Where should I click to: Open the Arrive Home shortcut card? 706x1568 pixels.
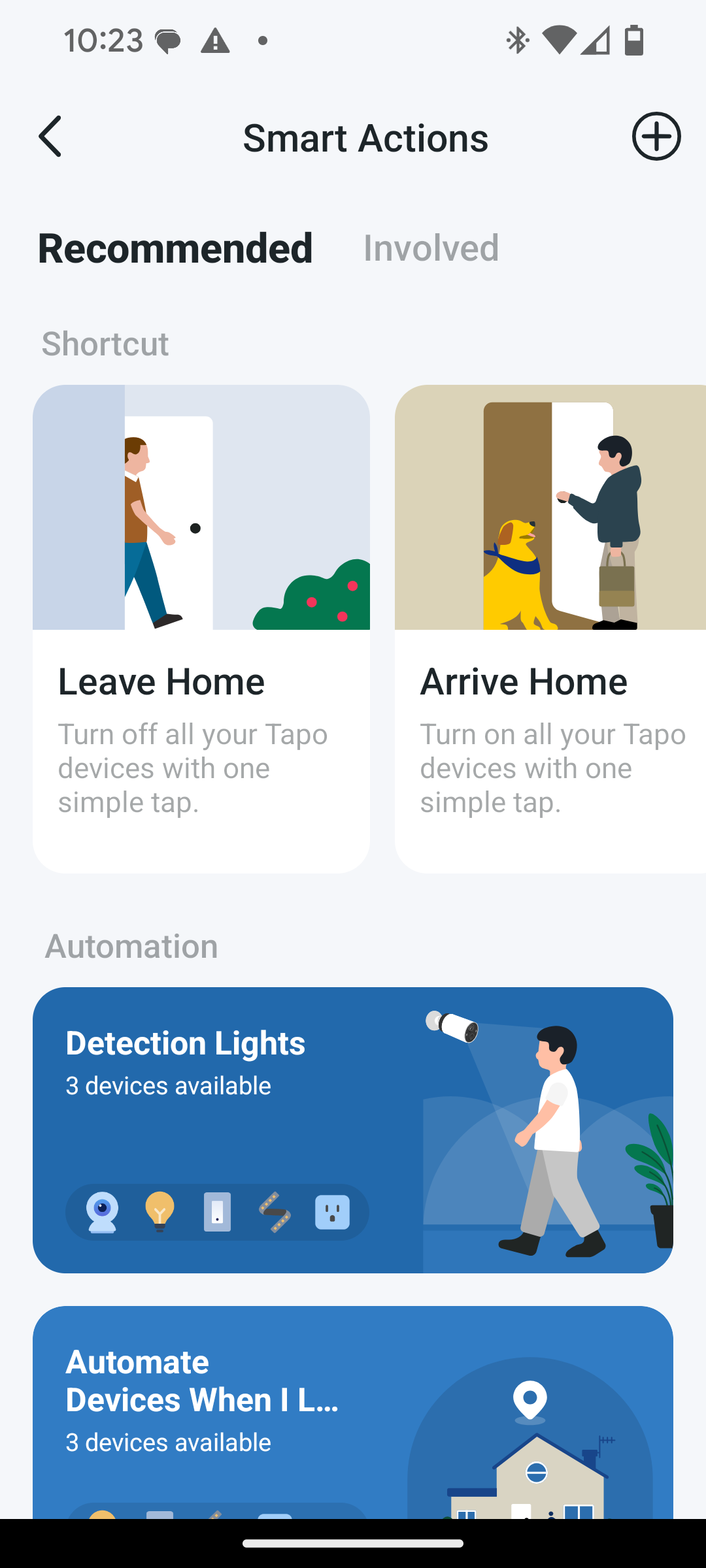click(x=550, y=629)
